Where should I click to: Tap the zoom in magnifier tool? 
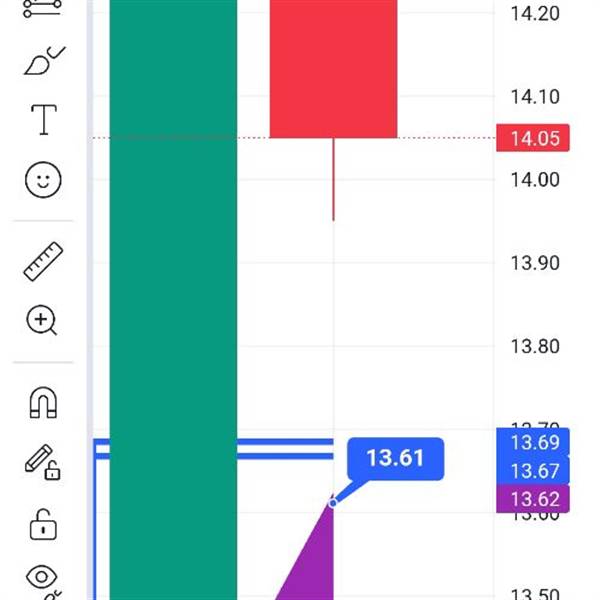click(42, 321)
